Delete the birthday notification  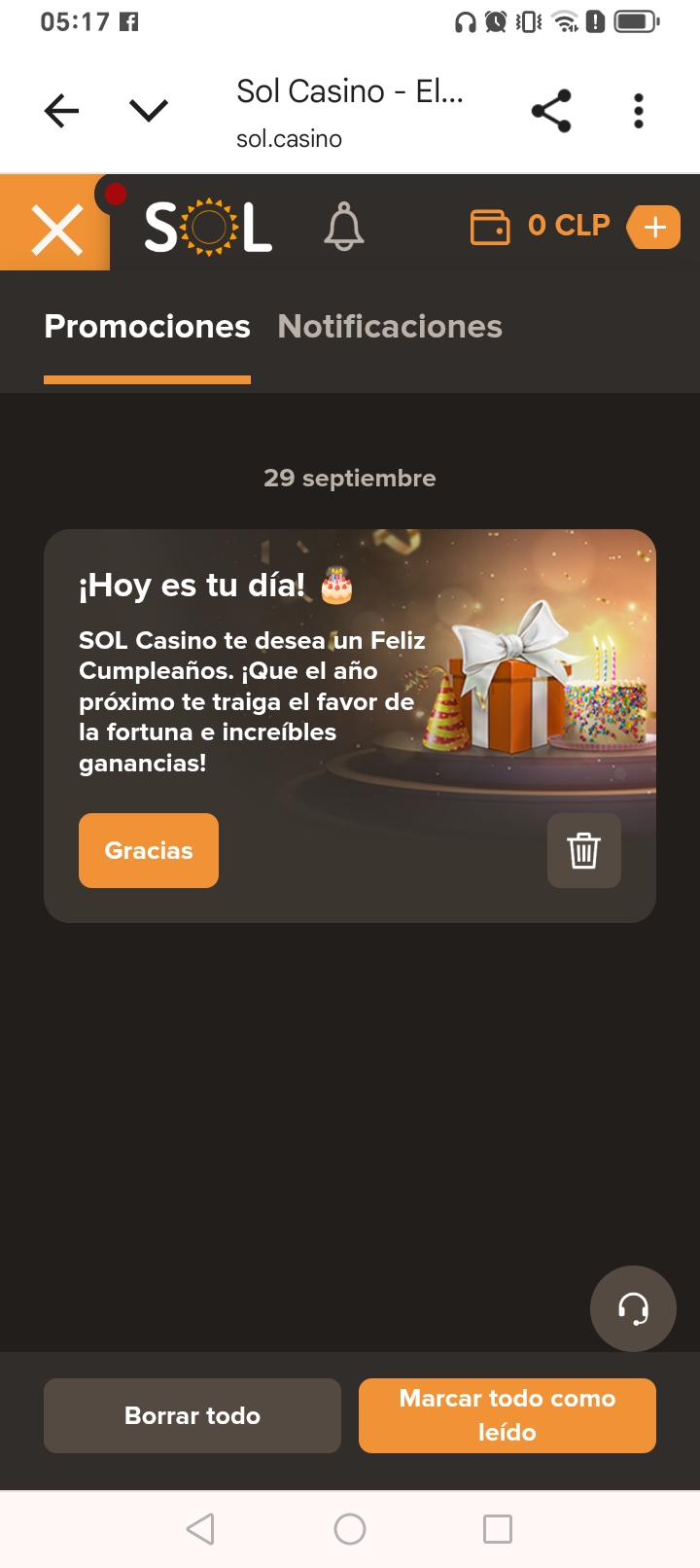click(583, 850)
